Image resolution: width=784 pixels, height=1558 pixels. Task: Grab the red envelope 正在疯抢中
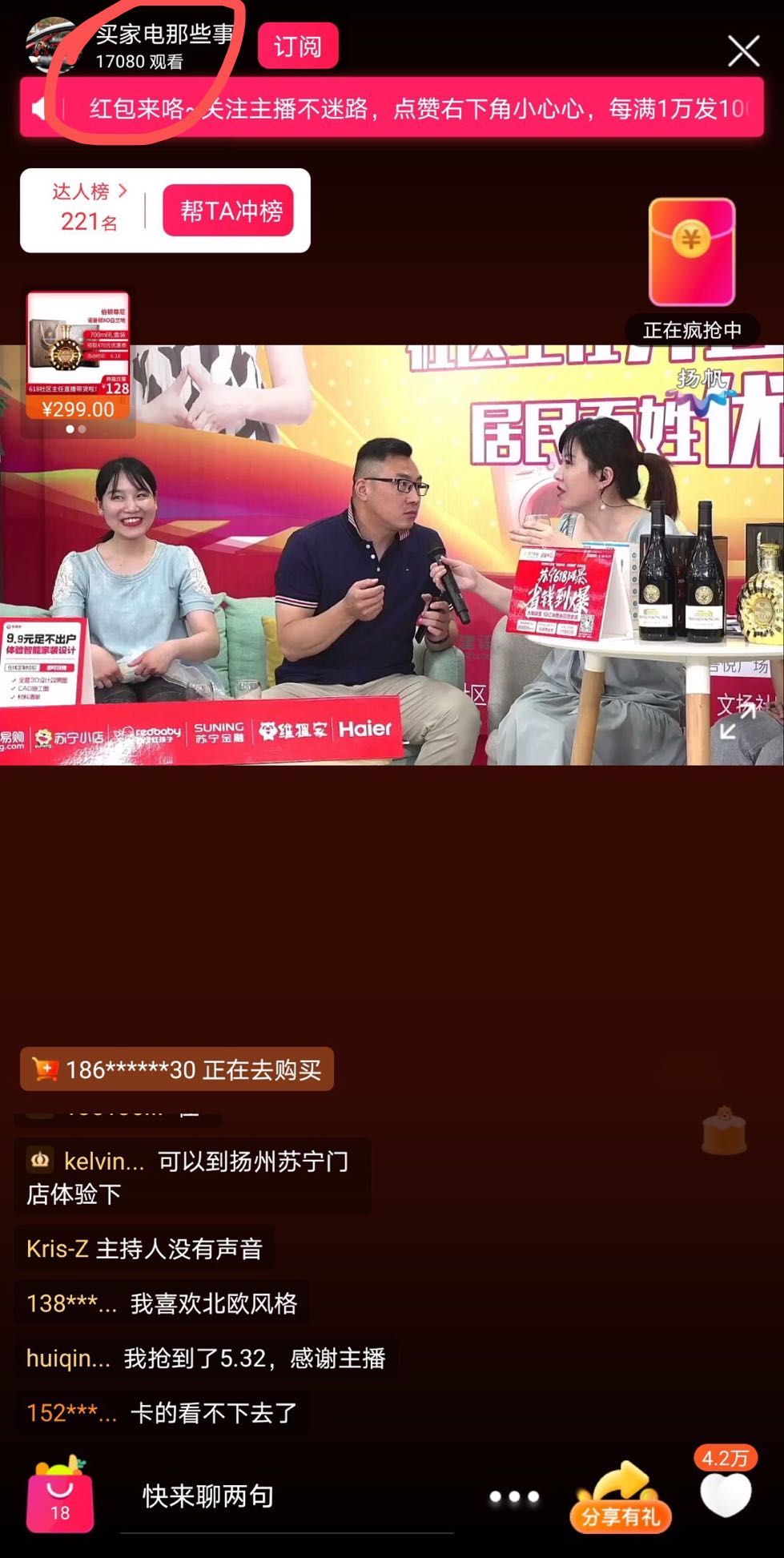tap(691, 253)
